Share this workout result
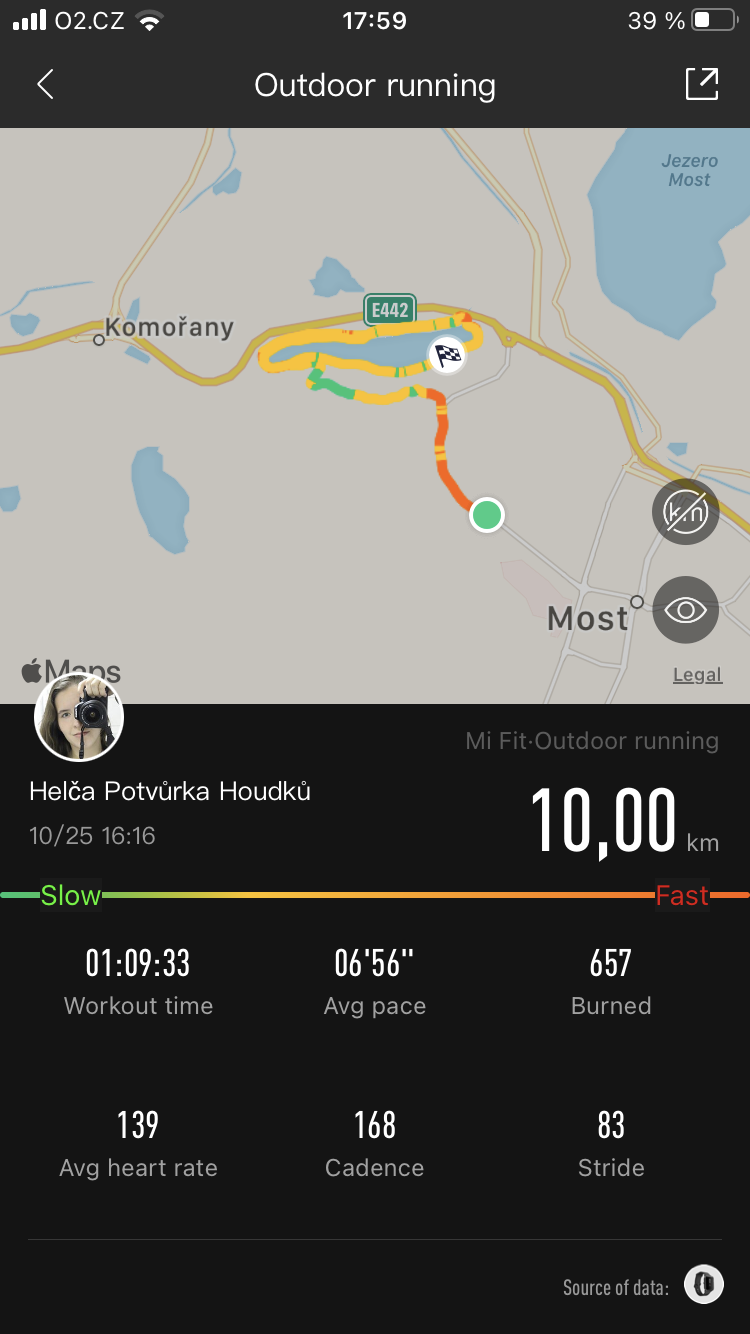The image size is (750, 1334). click(x=702, y=84)
